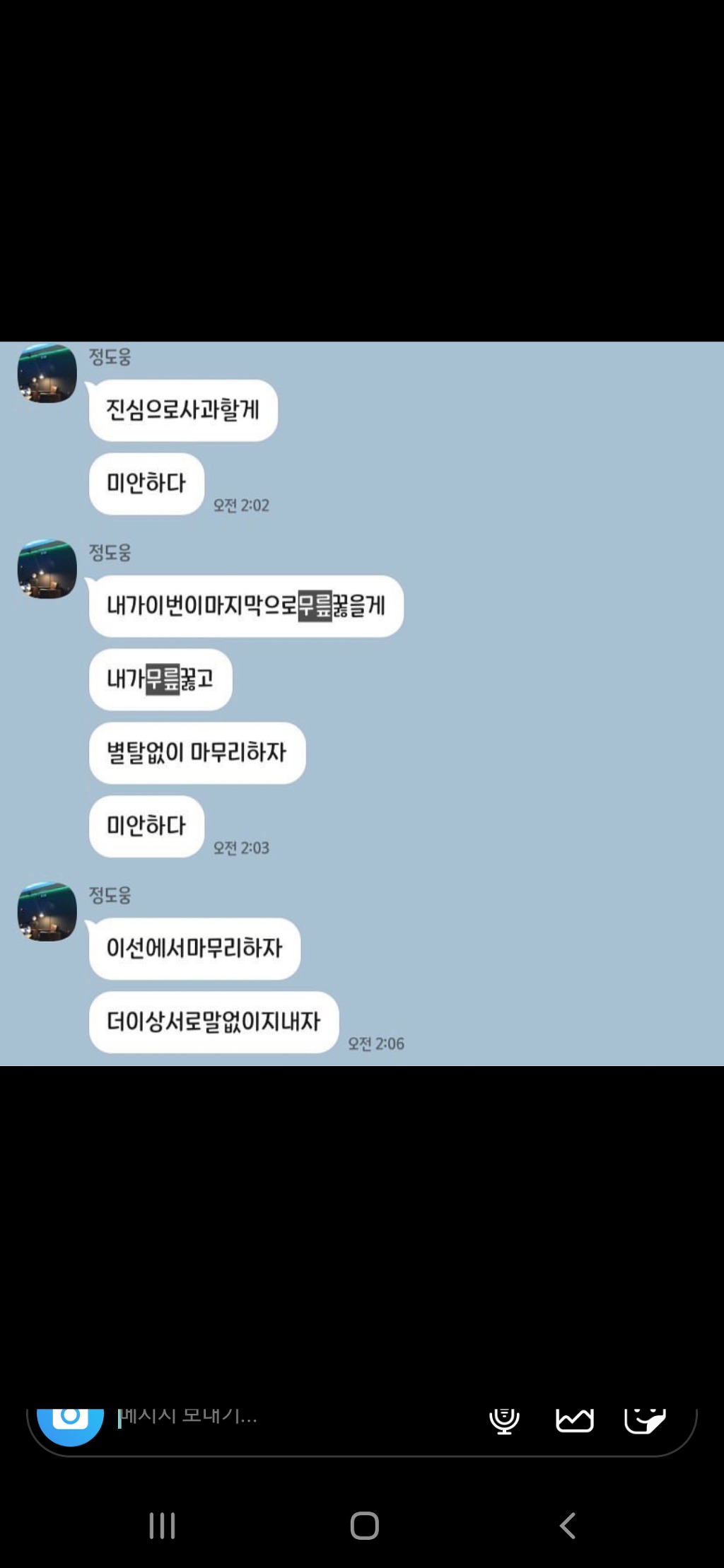Screen dimensions: 724x1568
Task: Open recent apps from navigation bar
Action: [x=162, y=1526]
